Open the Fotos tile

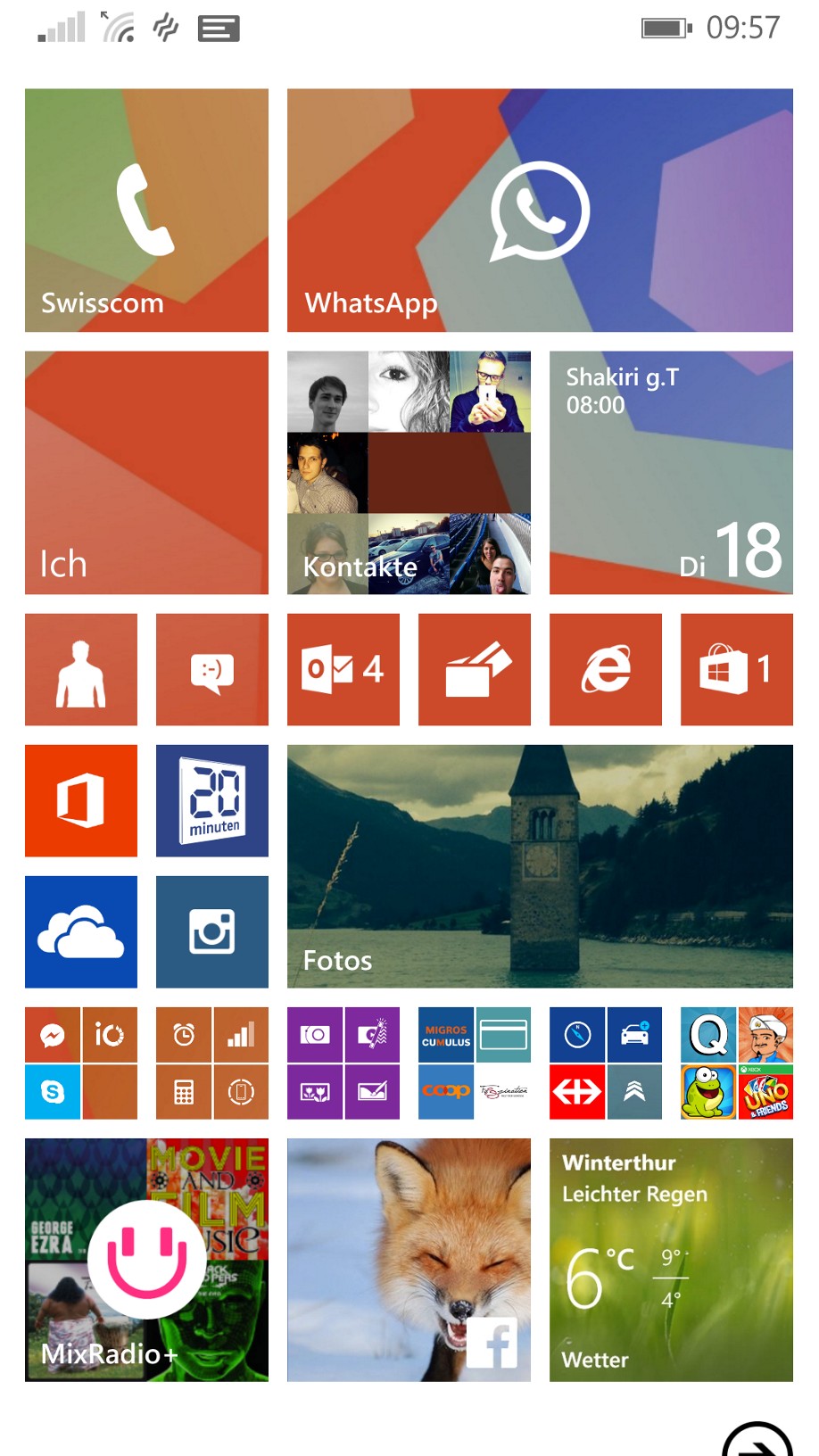539,865
